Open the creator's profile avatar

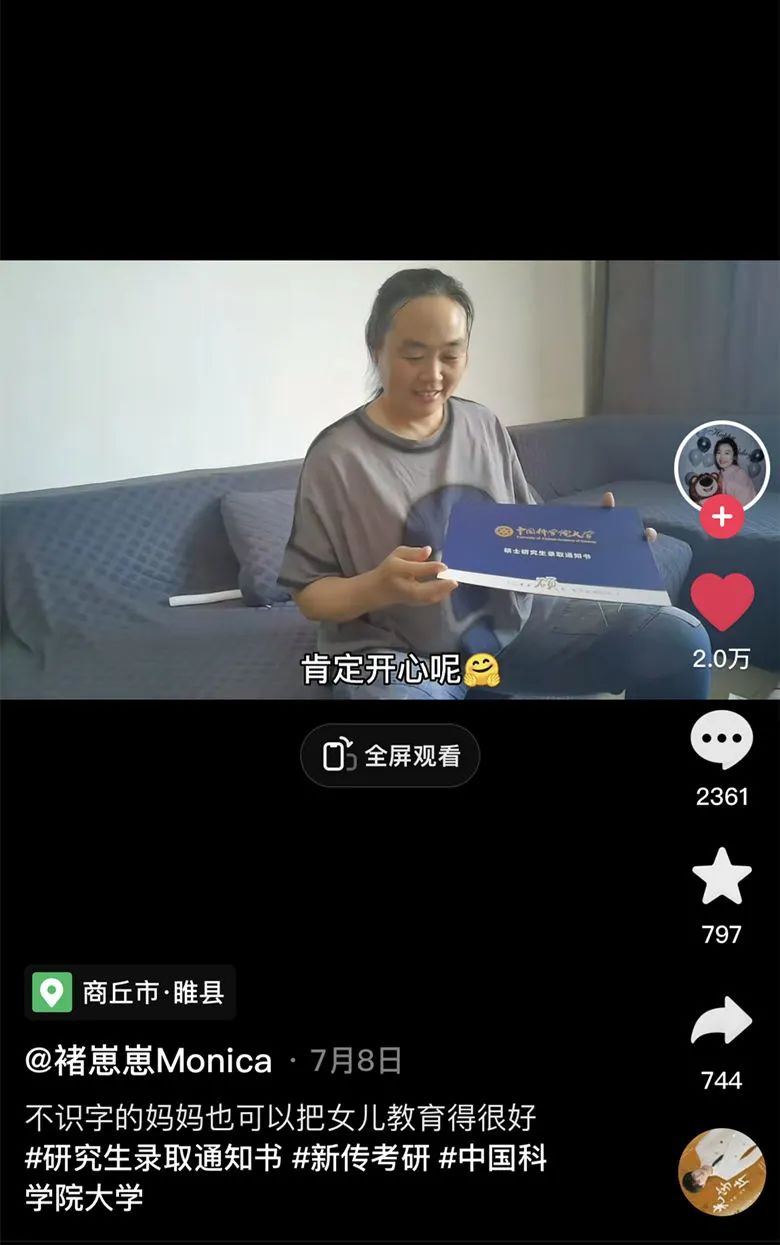[x=722, y=464]
